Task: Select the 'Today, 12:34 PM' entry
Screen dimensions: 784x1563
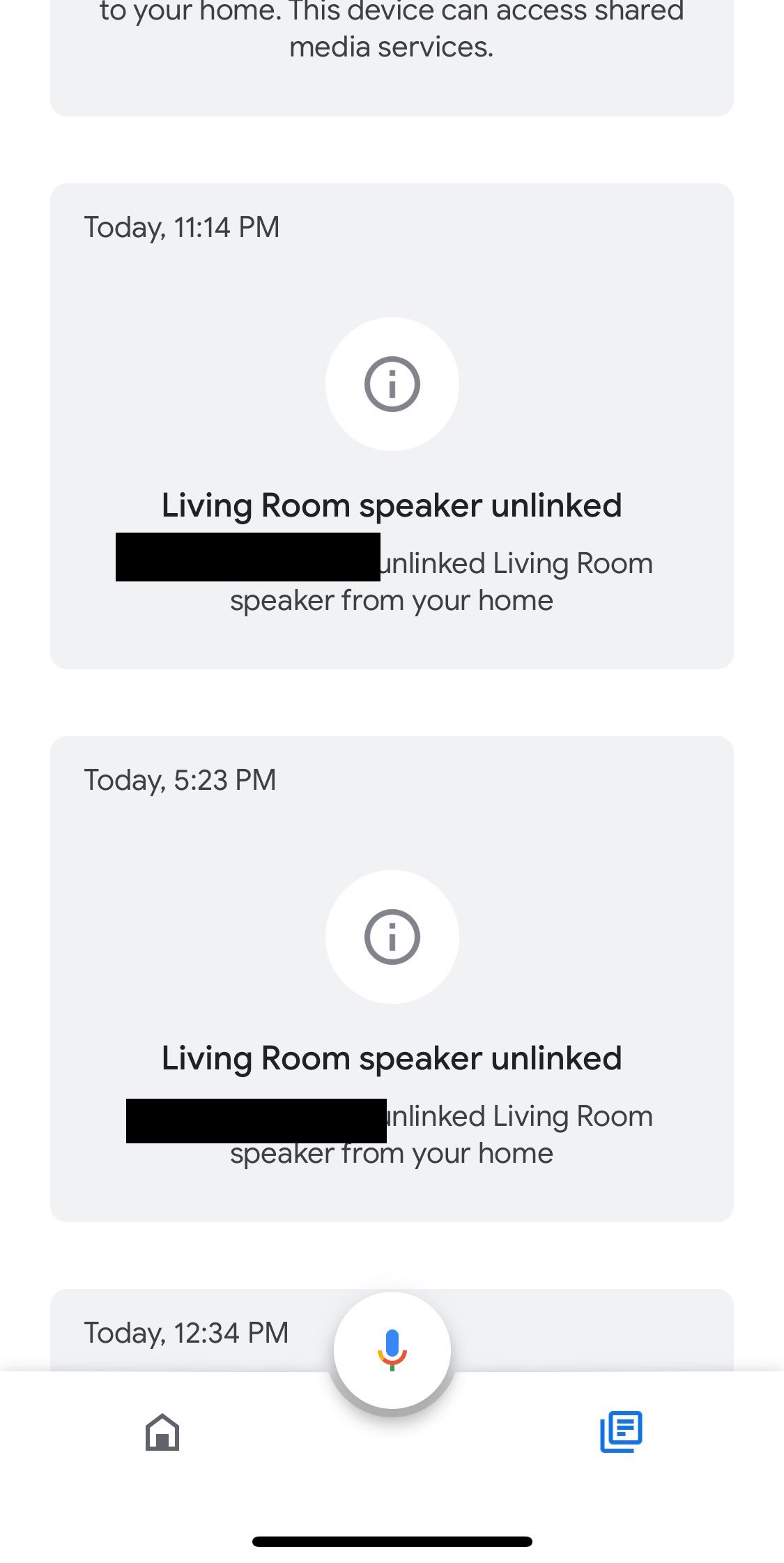Action: [185, 1332]
